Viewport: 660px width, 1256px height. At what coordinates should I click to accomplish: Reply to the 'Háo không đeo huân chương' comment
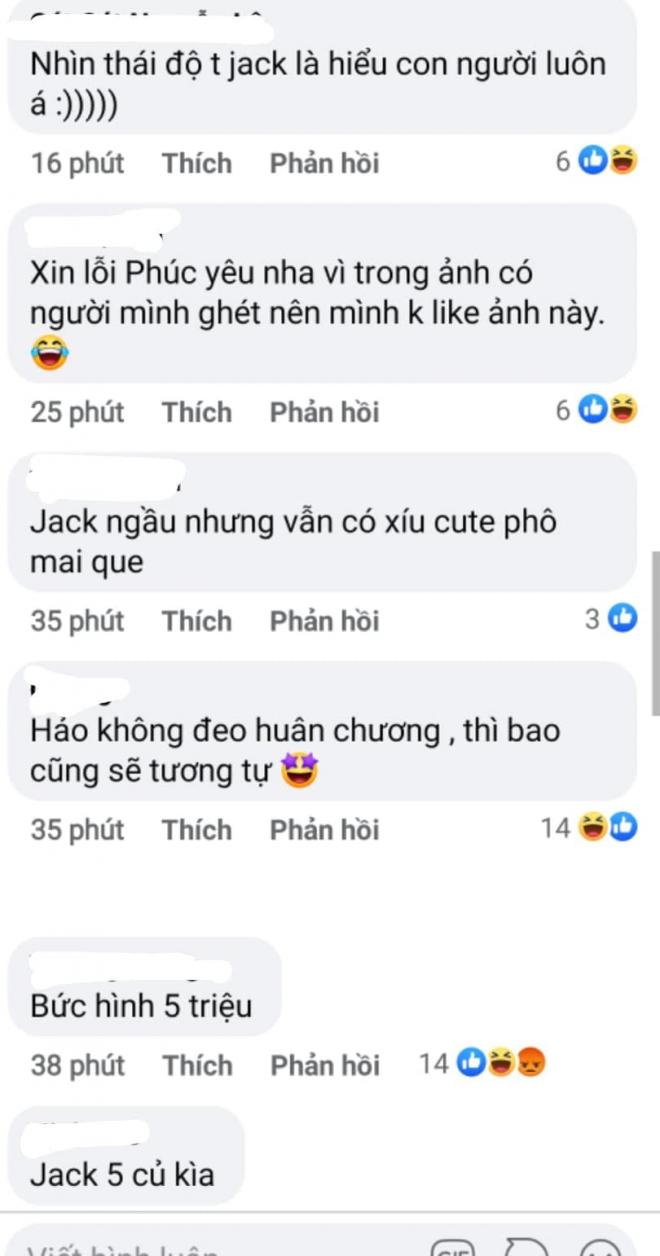point(324,830)
